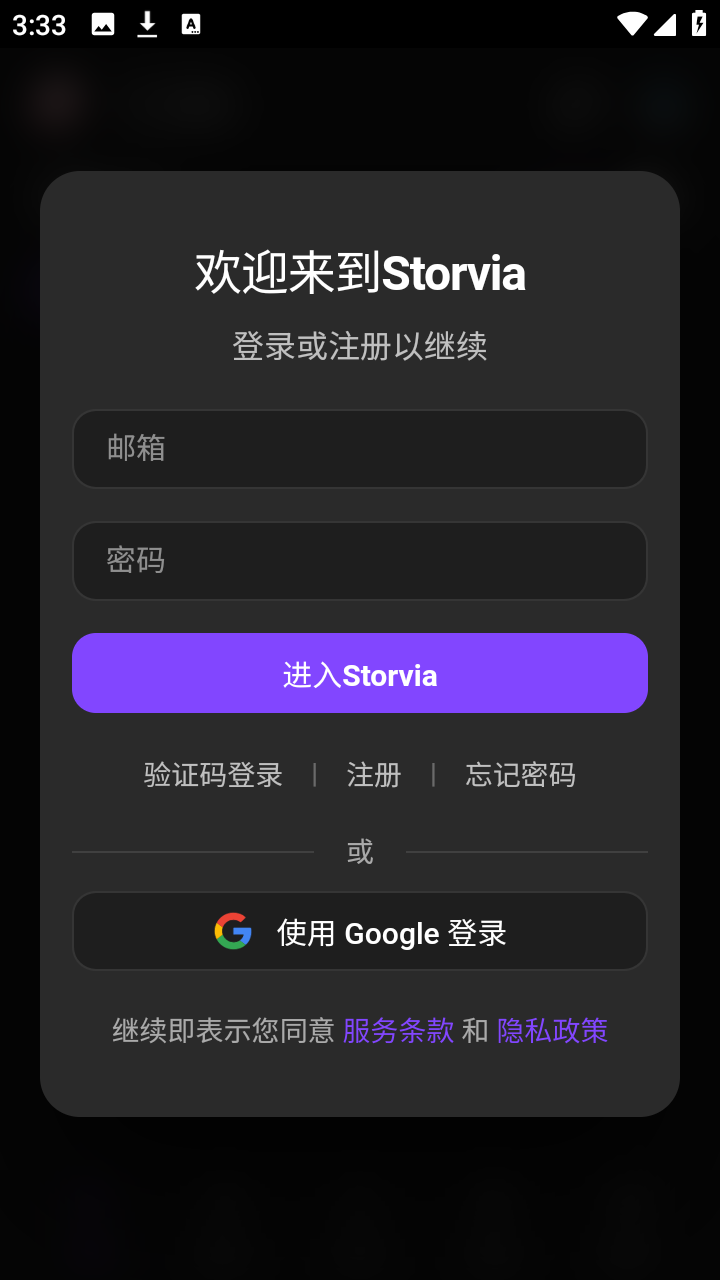Click the Google "G" logo icon
Viewport: 720px width, 1280px height.
[232, 931]
